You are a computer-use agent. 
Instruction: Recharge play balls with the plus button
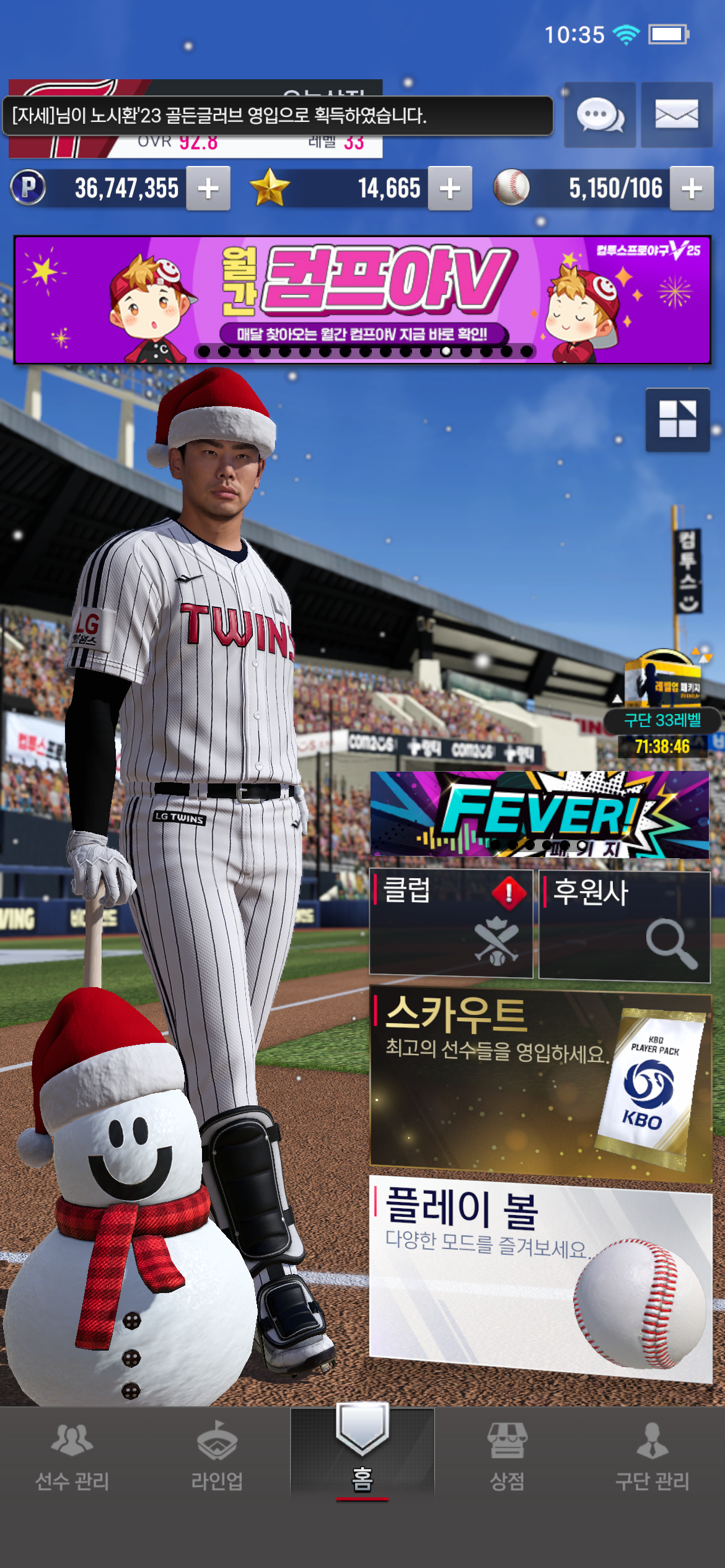(691, 188)
